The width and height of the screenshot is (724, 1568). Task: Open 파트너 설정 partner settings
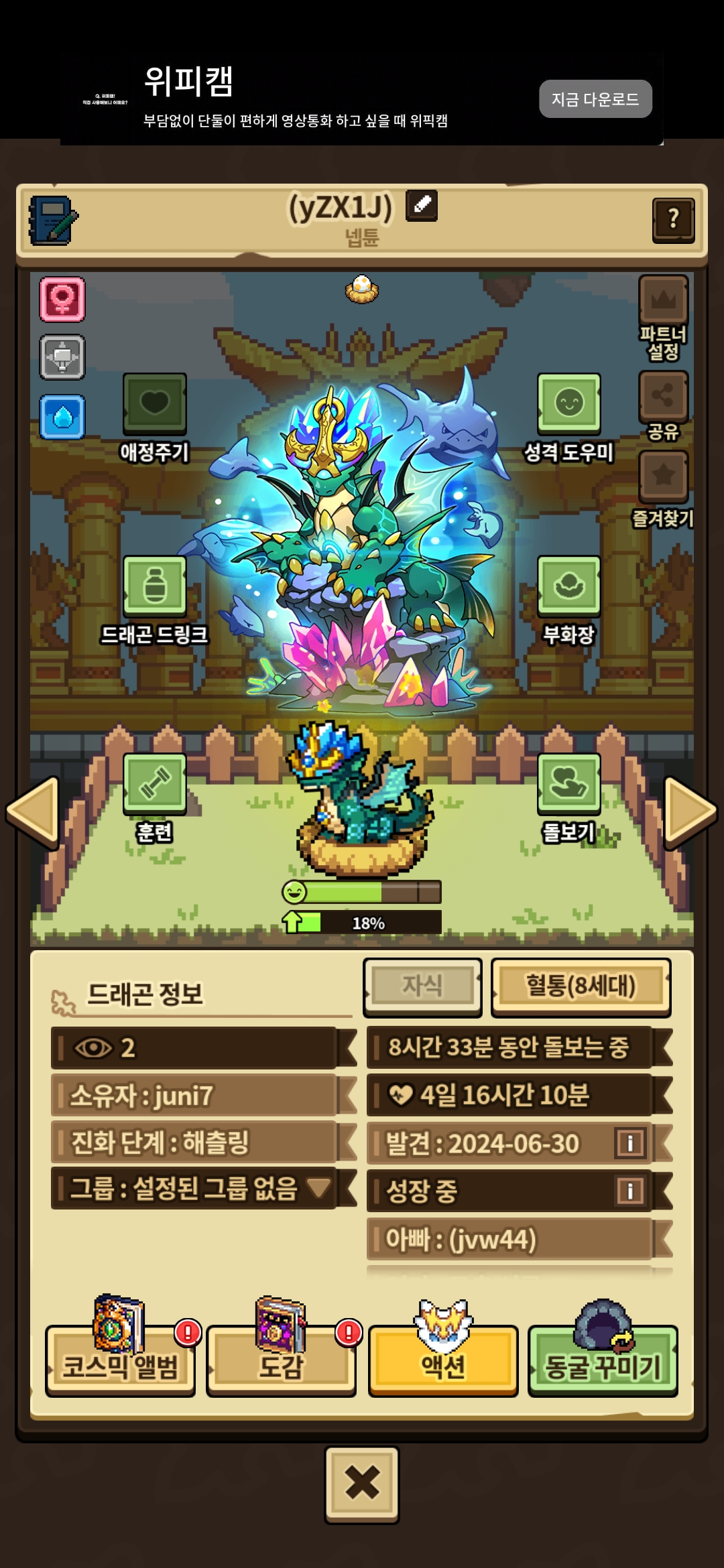point(663,319)
